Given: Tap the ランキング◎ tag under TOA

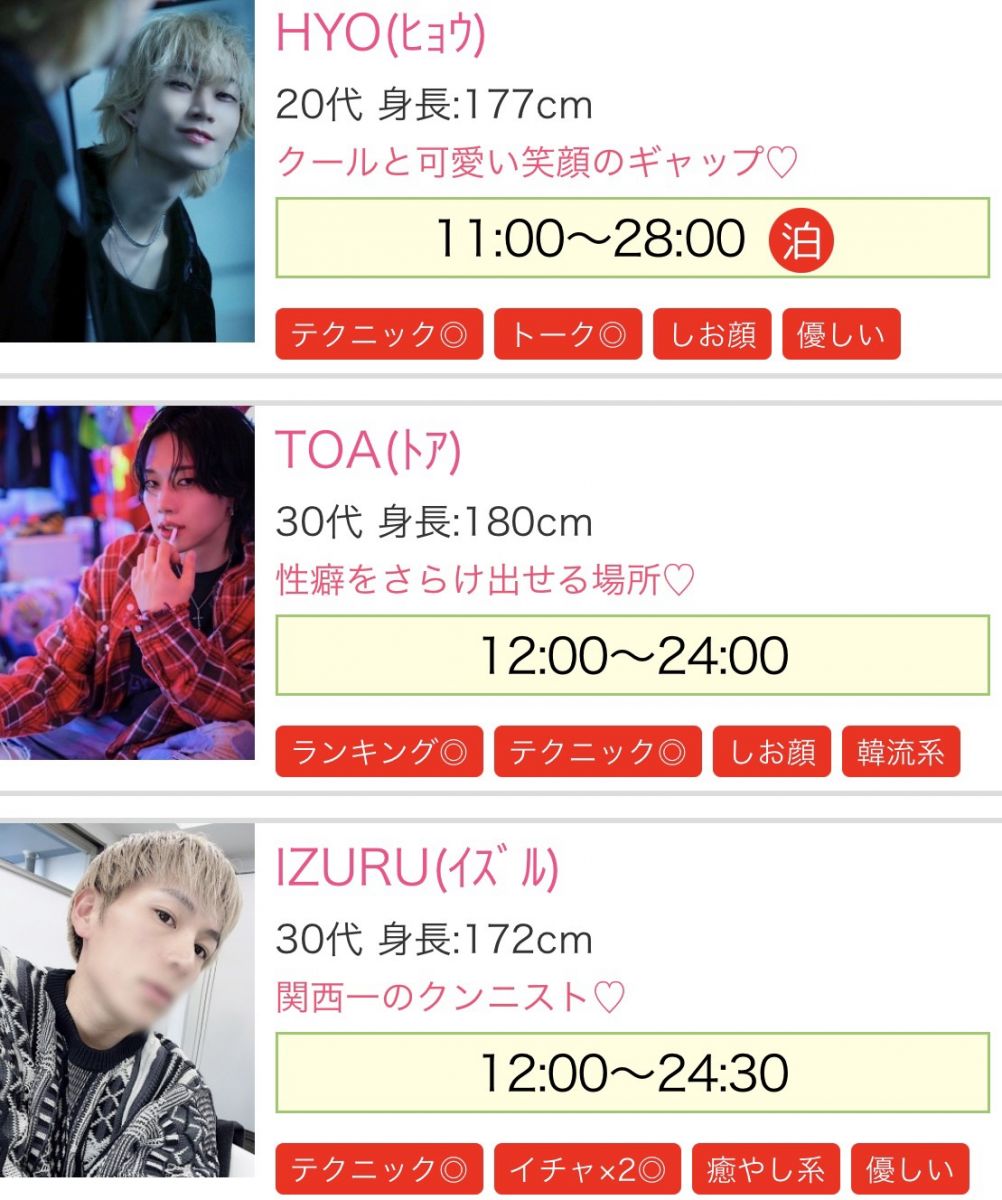Looking at the screenshot, I should tap(379, 752).
